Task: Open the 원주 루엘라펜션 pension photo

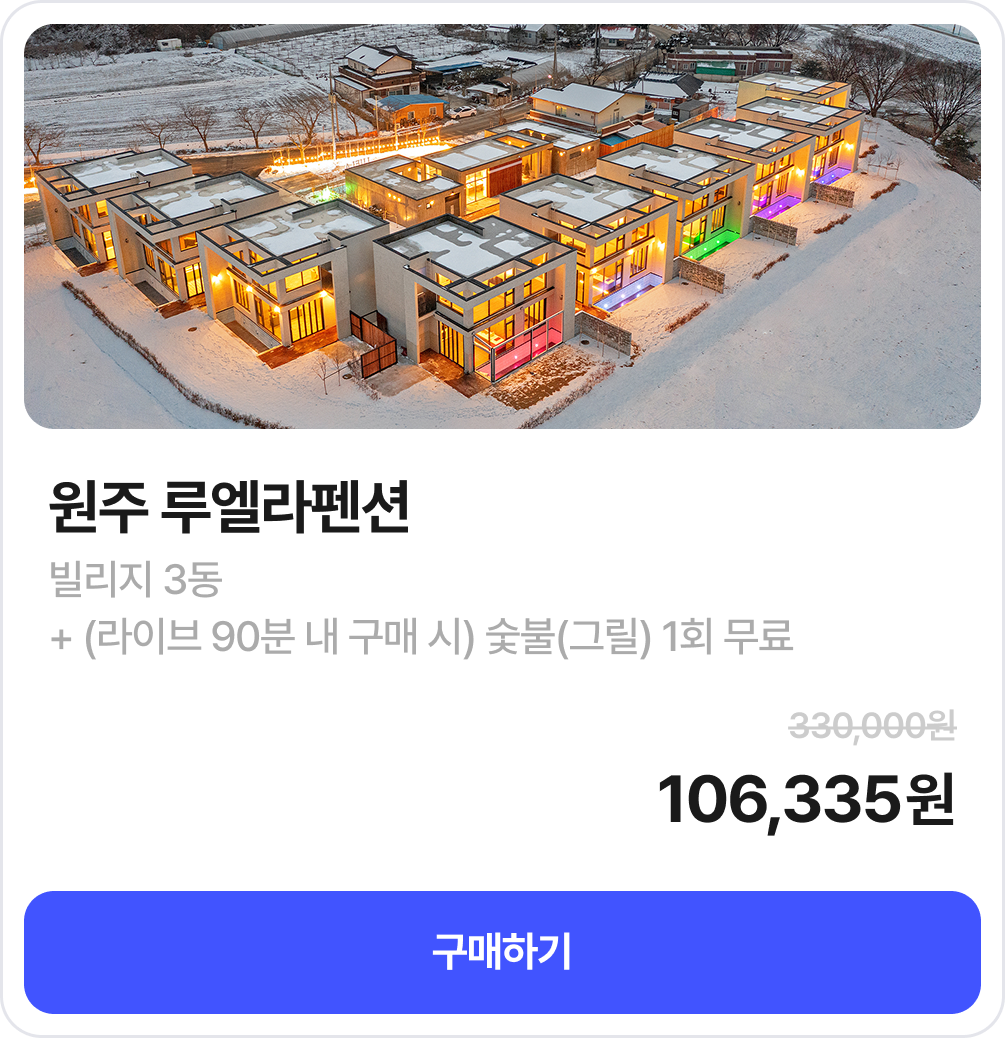Action: (502, 227)
